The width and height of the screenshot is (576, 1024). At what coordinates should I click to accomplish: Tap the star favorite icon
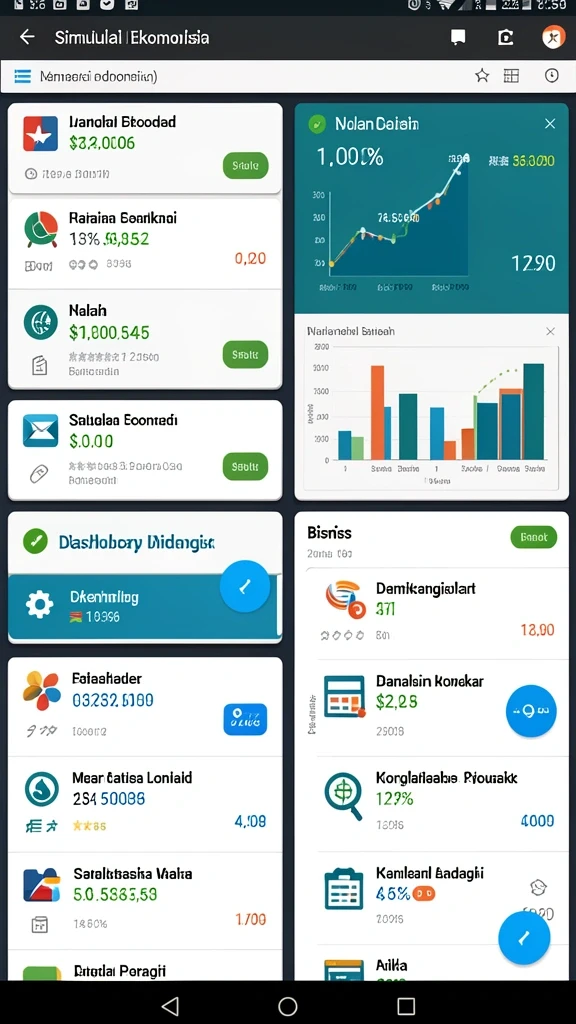pyautogui.click(x=482, y=76)
